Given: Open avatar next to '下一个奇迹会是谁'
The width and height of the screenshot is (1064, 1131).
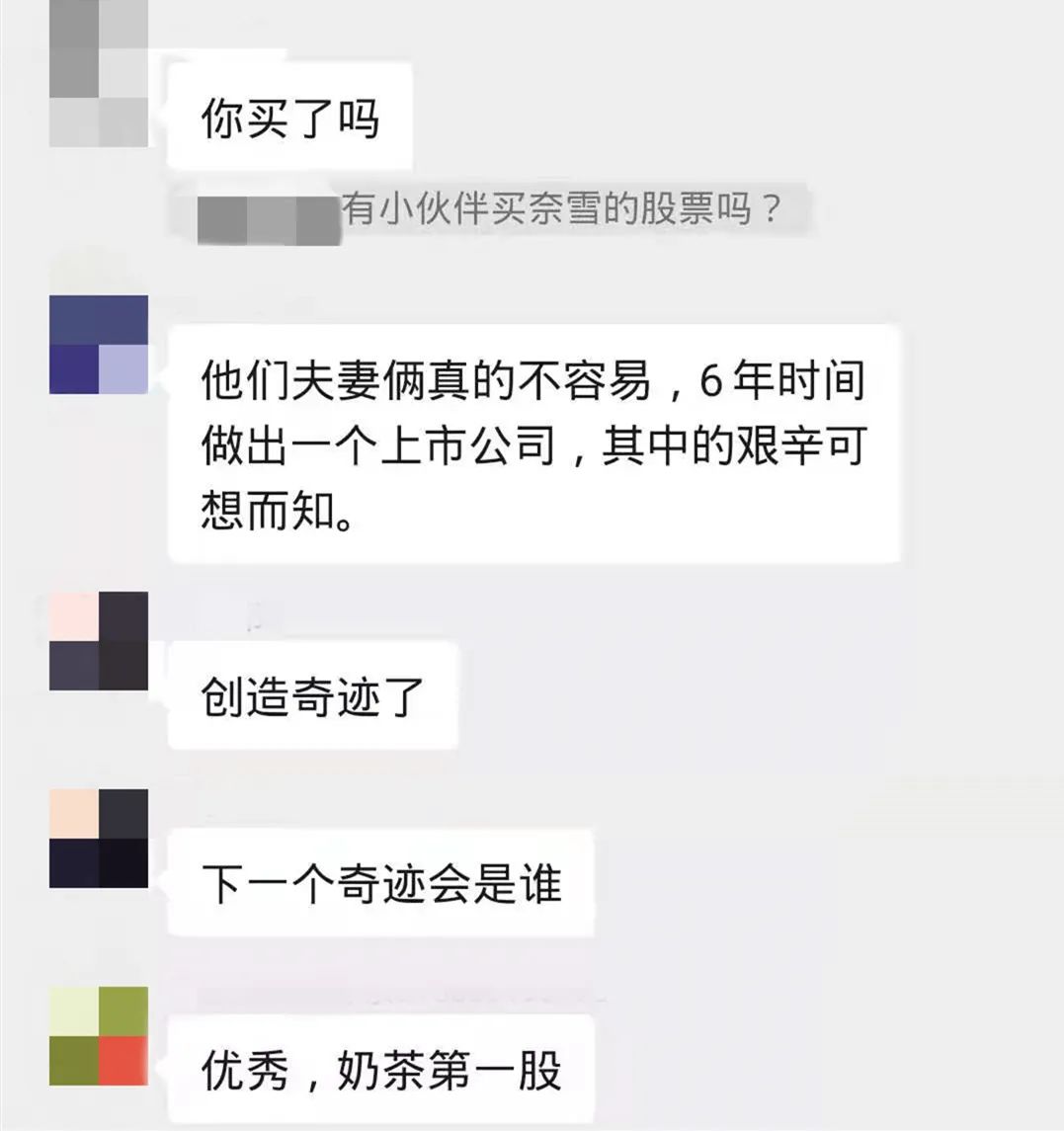Looking at the screenshot, I should click(x=99, y=839).
